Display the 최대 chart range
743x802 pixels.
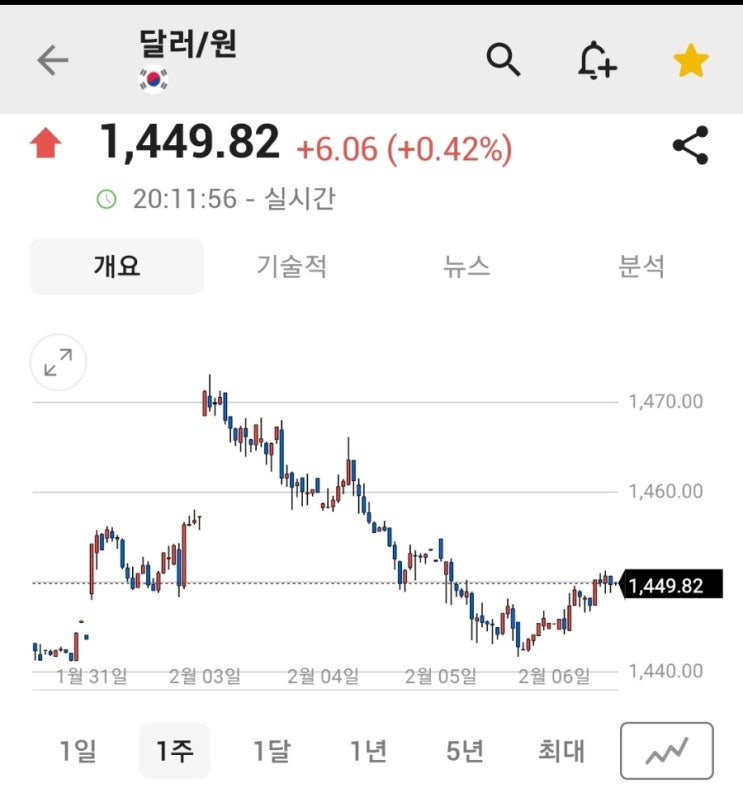(x=561, y=750)
